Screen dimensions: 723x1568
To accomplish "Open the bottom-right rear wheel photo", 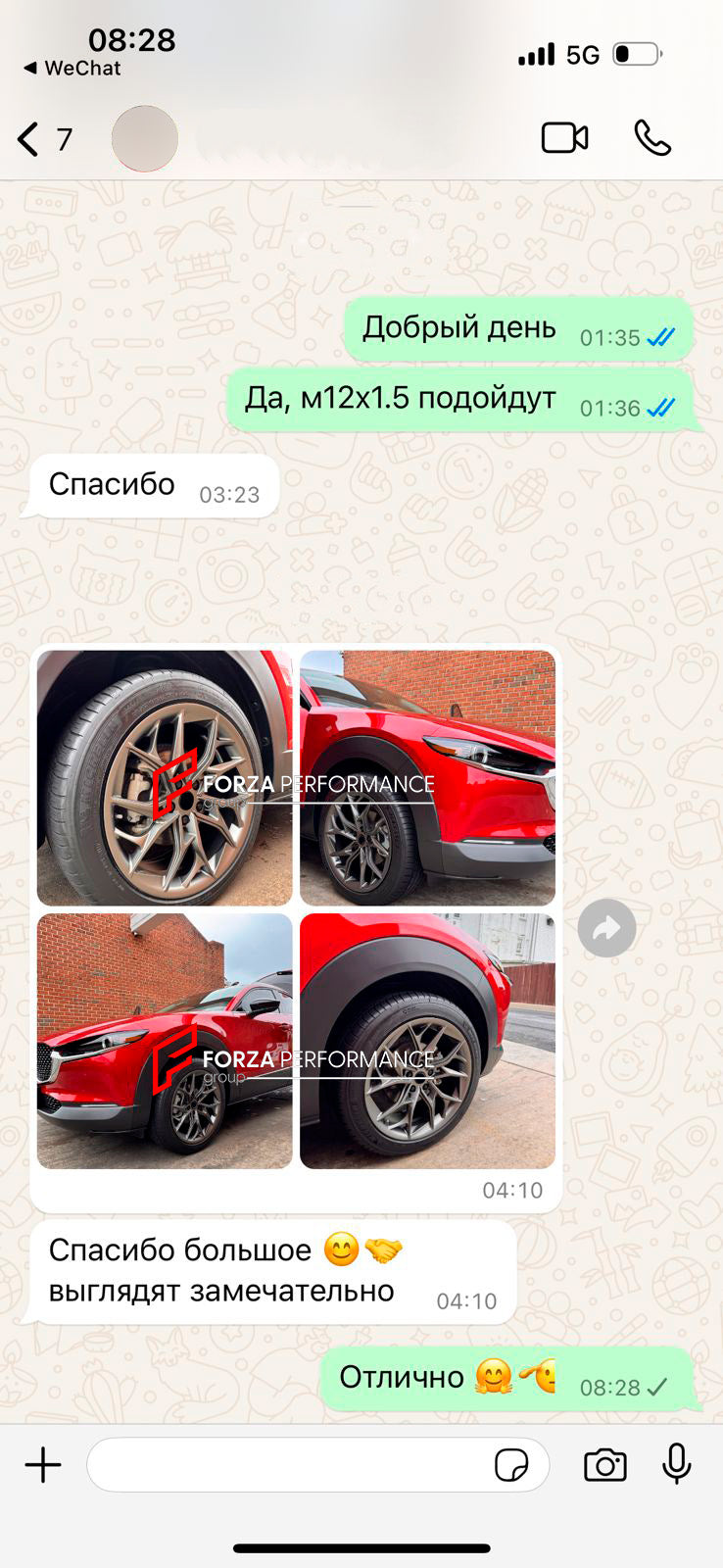I will click(x=427, y=1041).
